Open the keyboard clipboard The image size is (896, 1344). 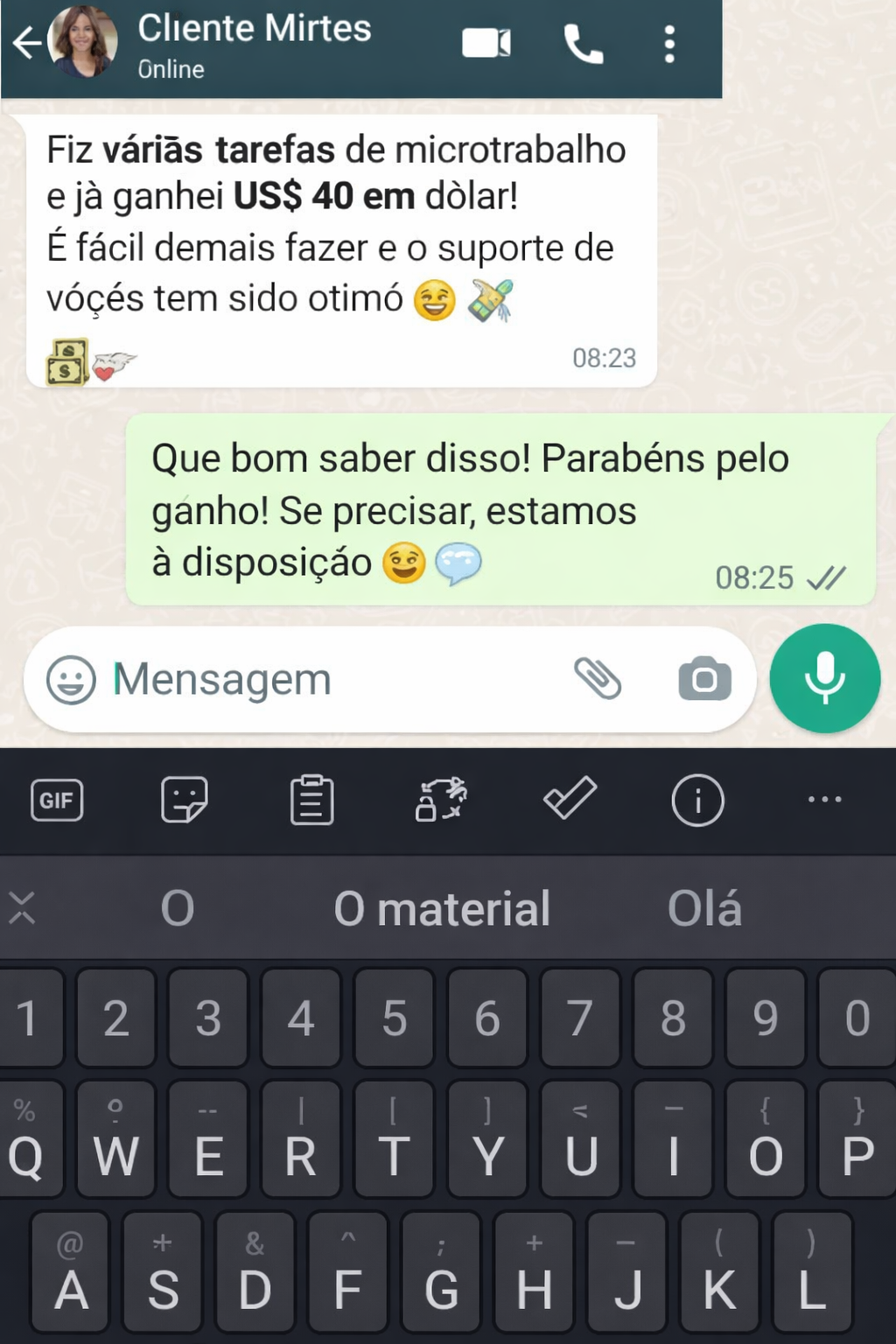[x=311, y=800]
